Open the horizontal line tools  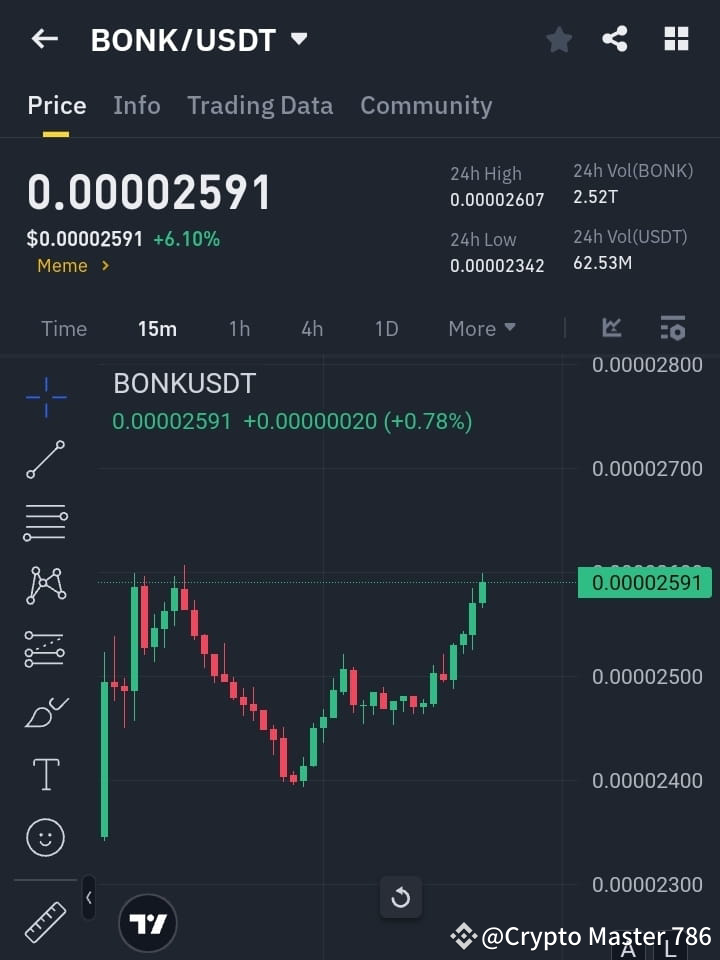pyautogui.click(x=45, y=523)
